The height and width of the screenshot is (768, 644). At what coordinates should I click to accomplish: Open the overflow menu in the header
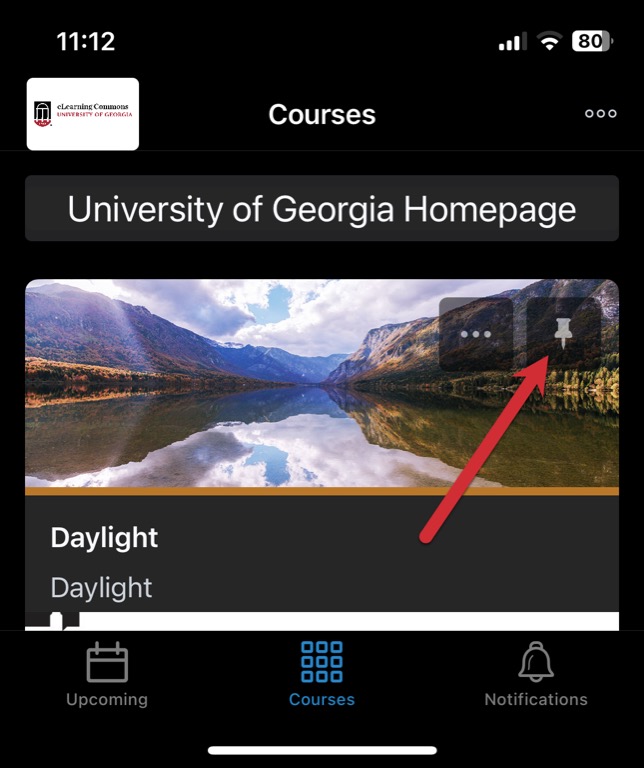(600, 114)
